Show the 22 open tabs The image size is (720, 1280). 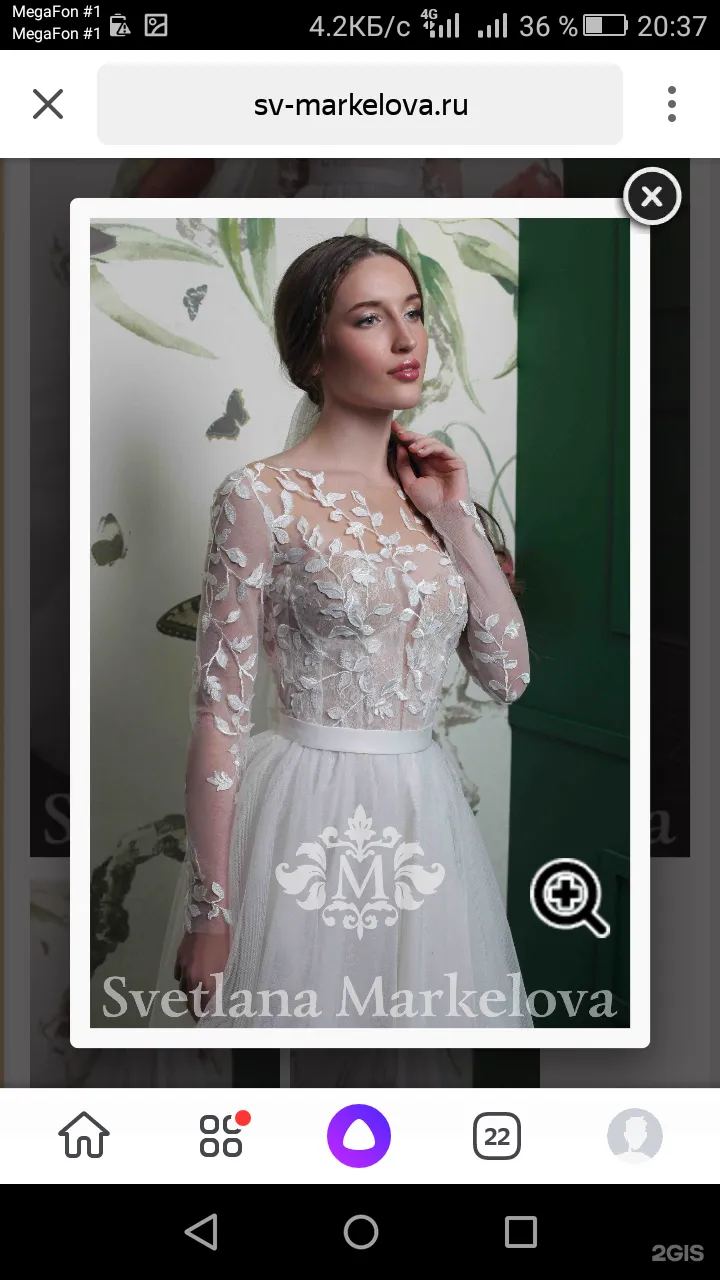pyautogui.click(x=497, y=1136)
